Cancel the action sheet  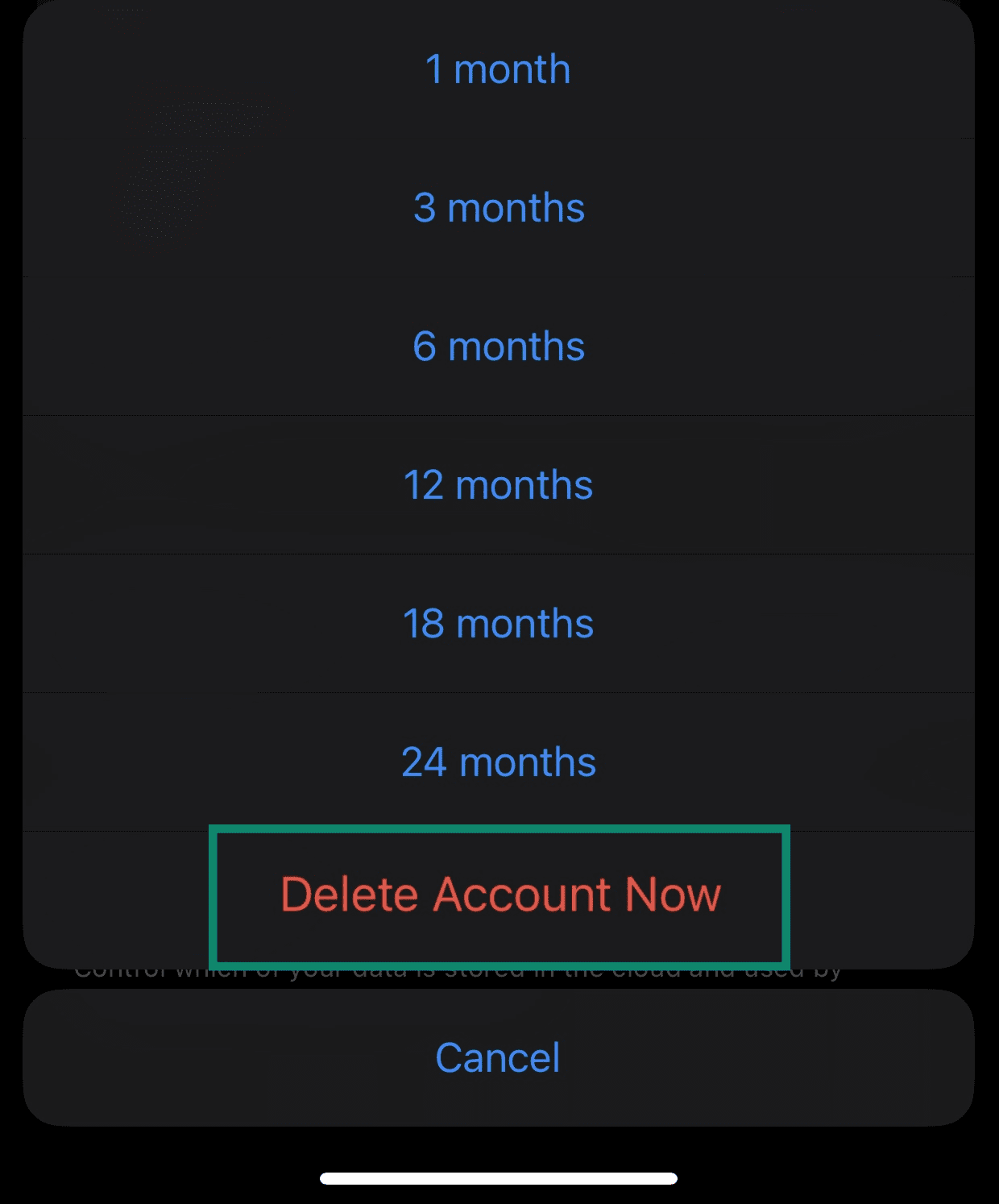[x=498, y=1057]
